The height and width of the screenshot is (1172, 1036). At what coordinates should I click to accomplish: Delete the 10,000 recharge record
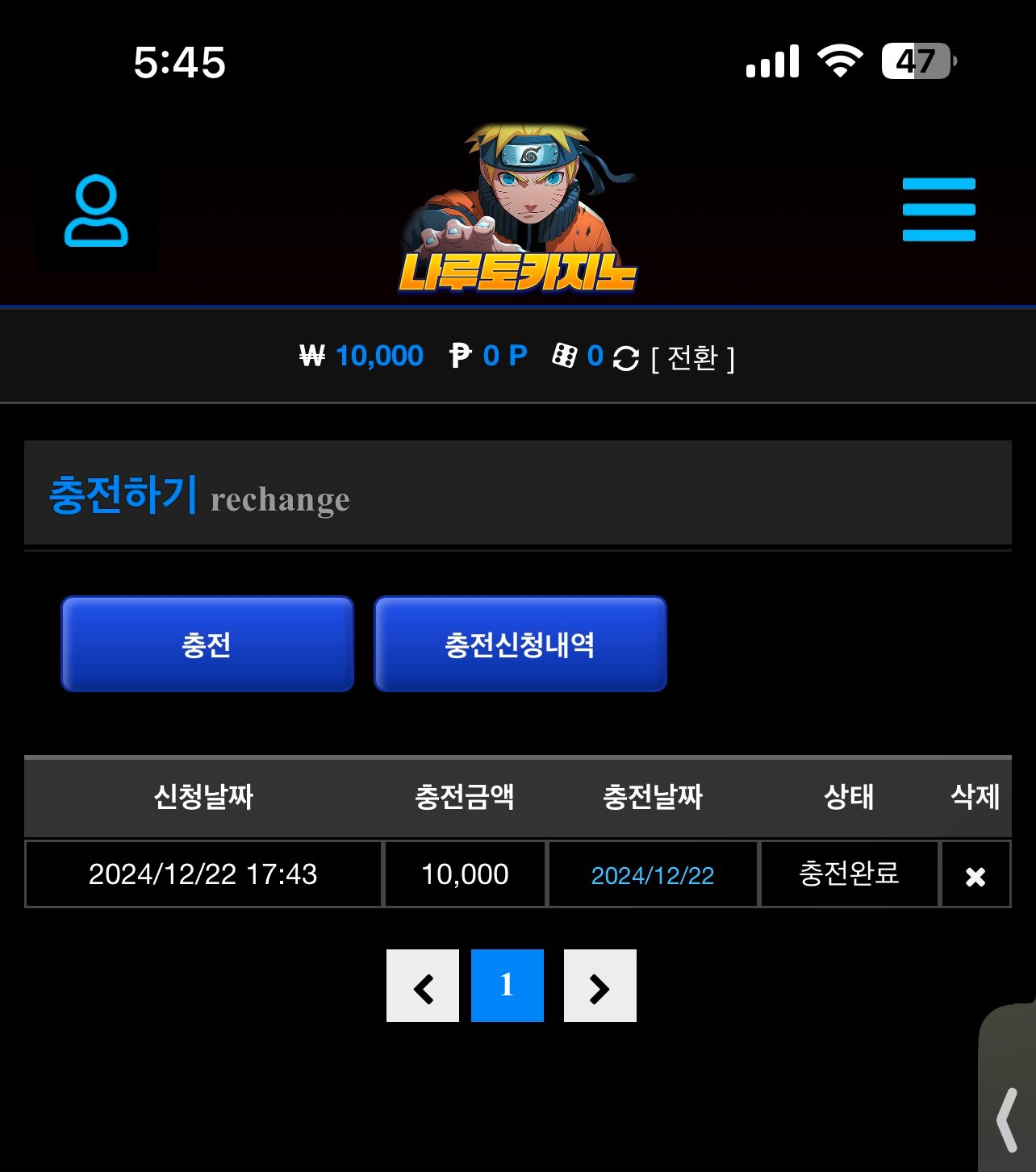tap(975, 876)
